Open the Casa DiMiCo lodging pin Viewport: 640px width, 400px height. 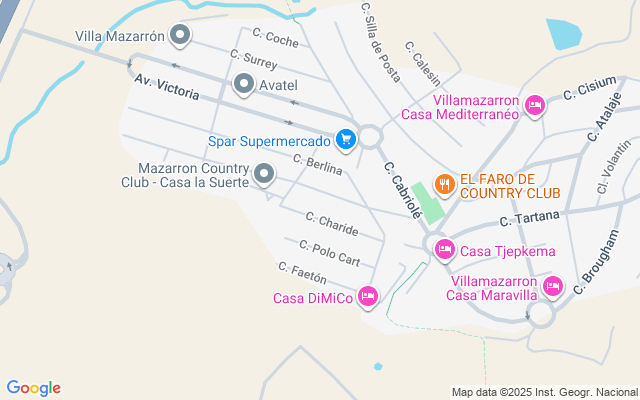point(368,296)
